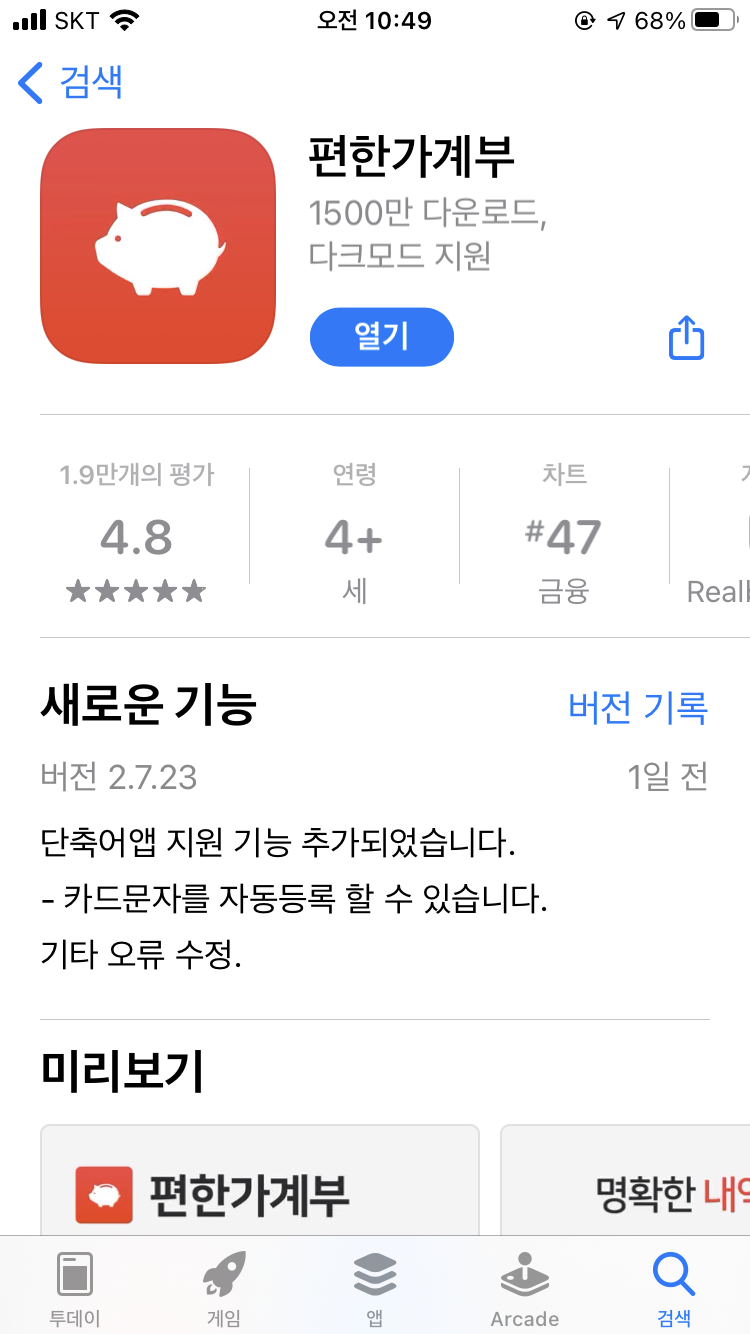This screenshot has height=1334, width=750.
Task: Switch to the Arcade tab
Action: pos(524,1288)
